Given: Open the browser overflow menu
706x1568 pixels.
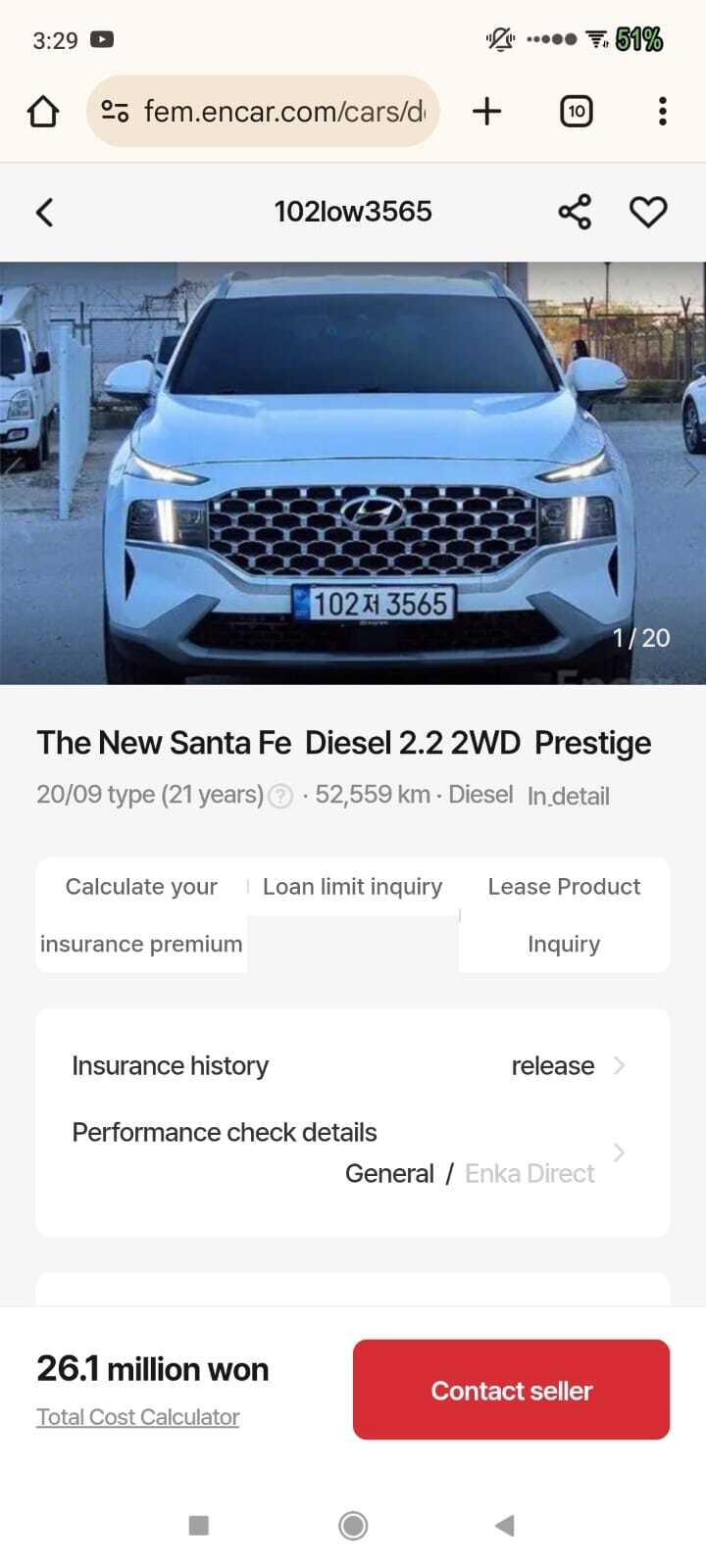Looking at the screenshot, I should (x=663, y=112).
